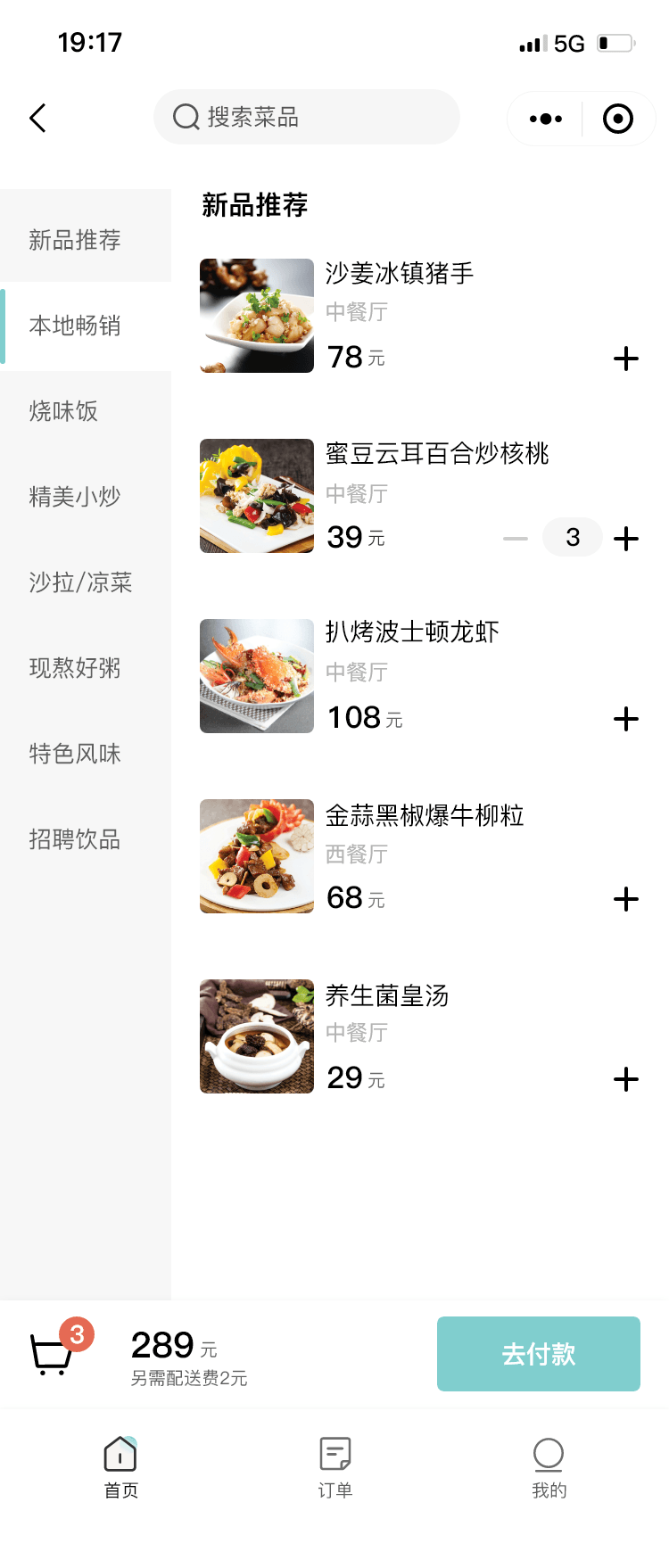
Task: Open the shopping cart
Action: (52, 1354)
